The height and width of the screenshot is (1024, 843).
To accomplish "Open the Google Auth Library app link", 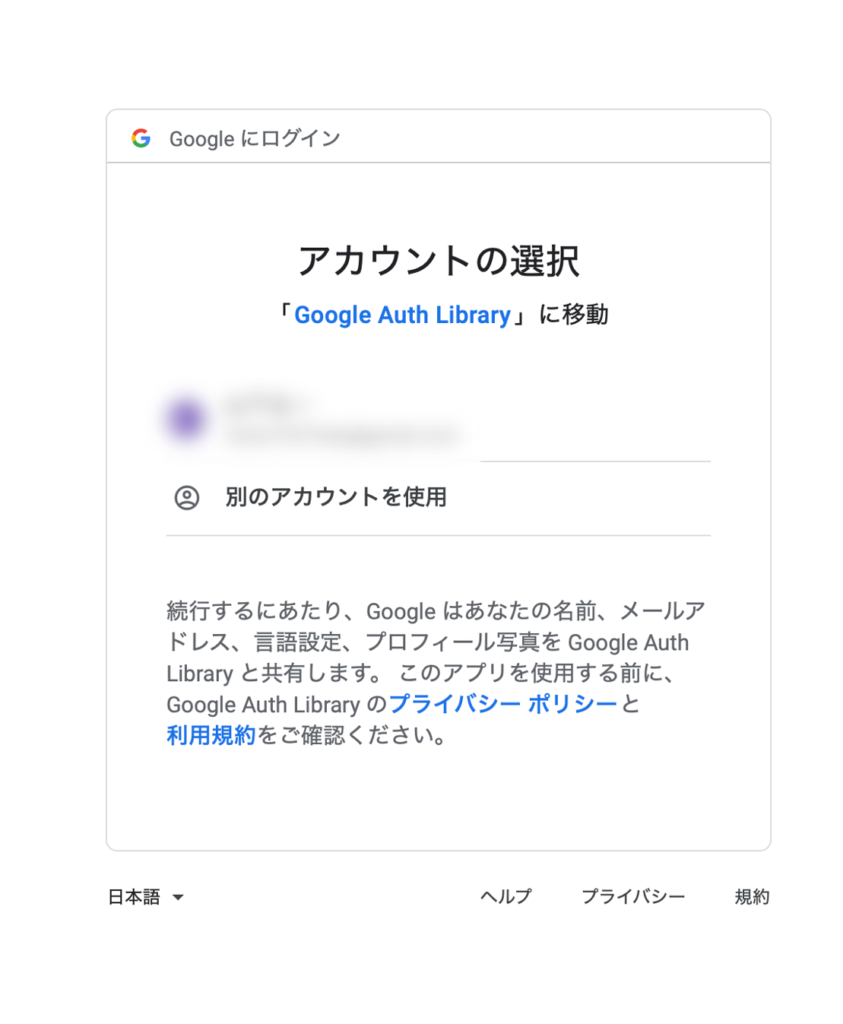I will coord(402,315).
